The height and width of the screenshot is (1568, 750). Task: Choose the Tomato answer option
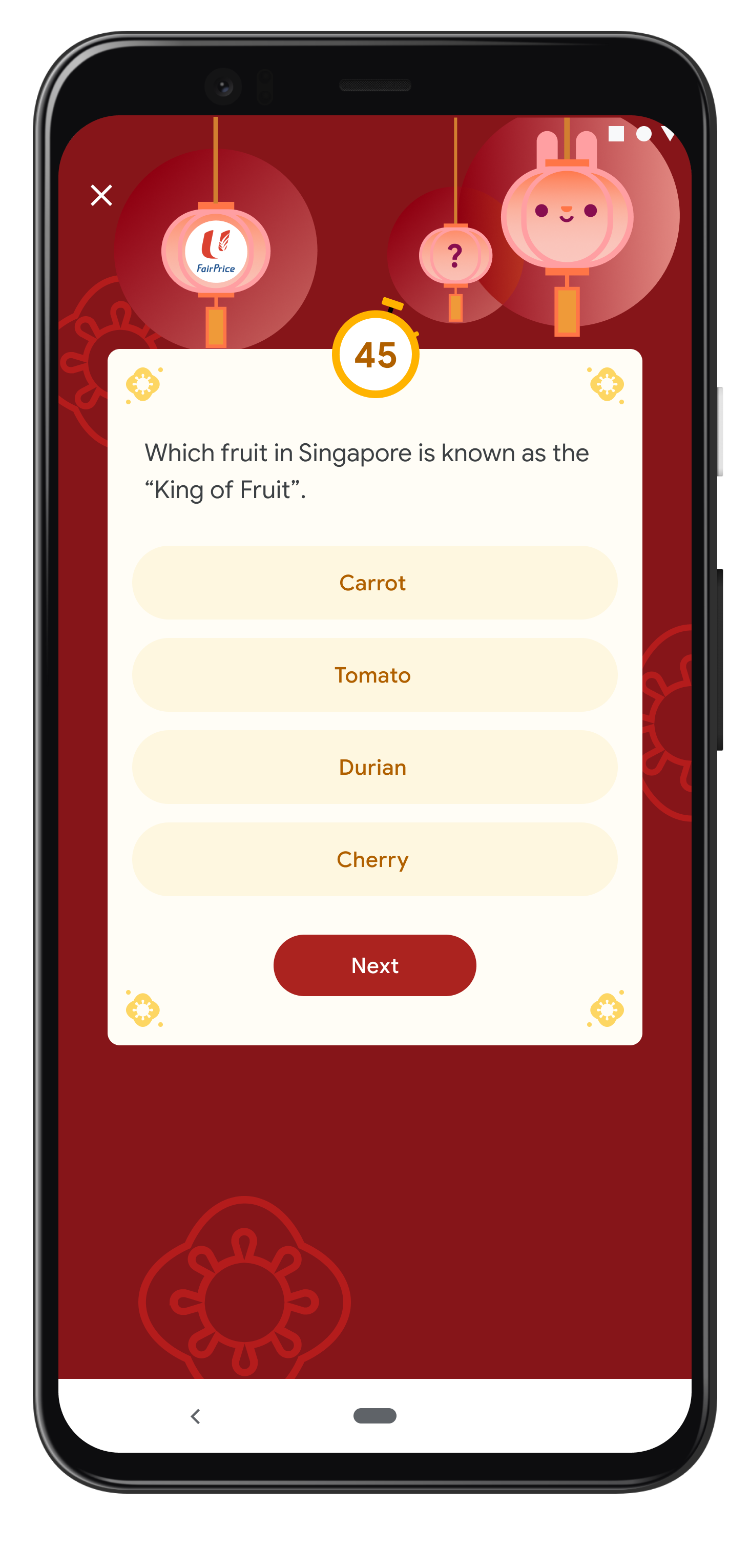pyautogui.click(x=374, y=674)
